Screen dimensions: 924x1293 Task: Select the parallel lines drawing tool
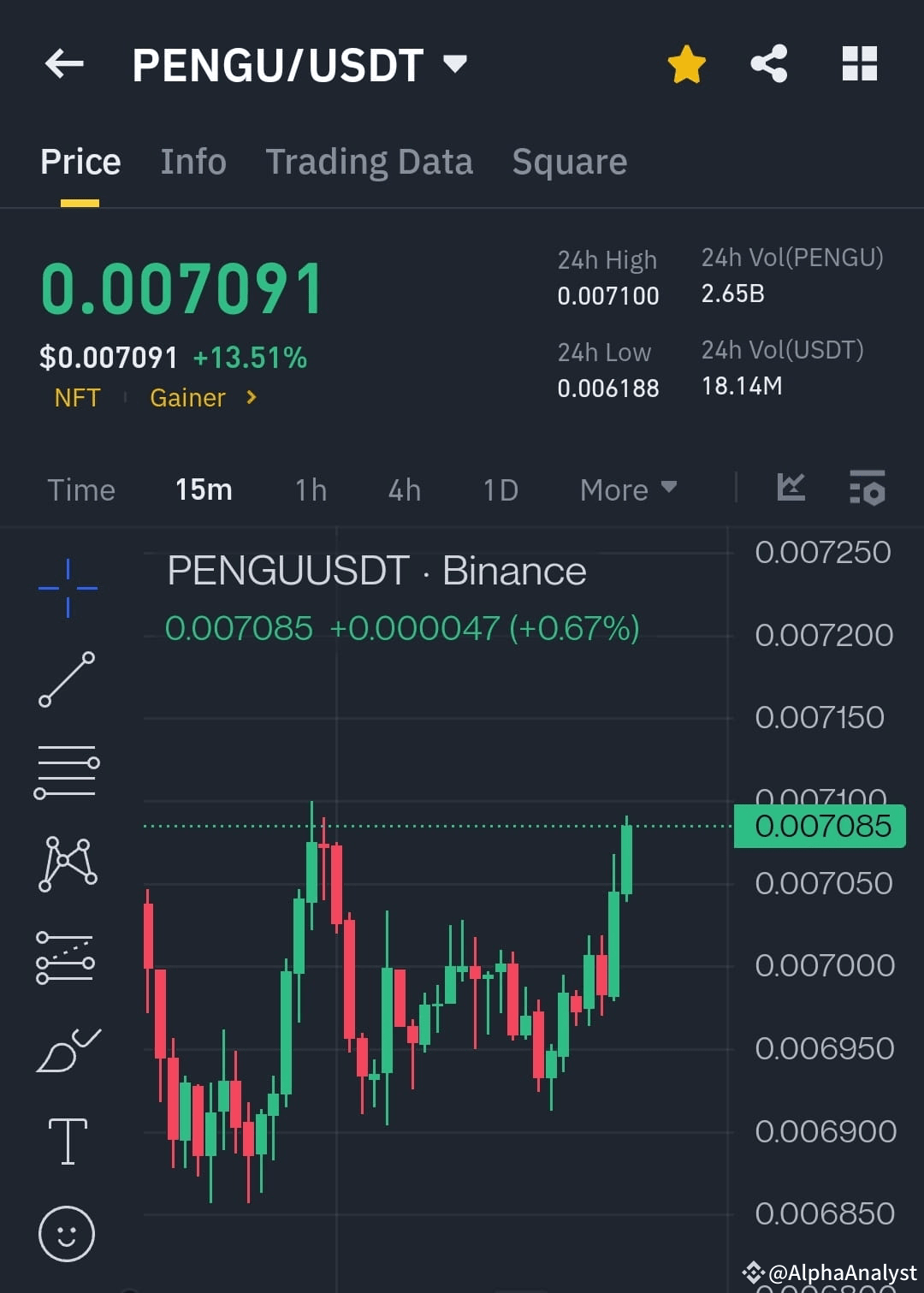67,770
